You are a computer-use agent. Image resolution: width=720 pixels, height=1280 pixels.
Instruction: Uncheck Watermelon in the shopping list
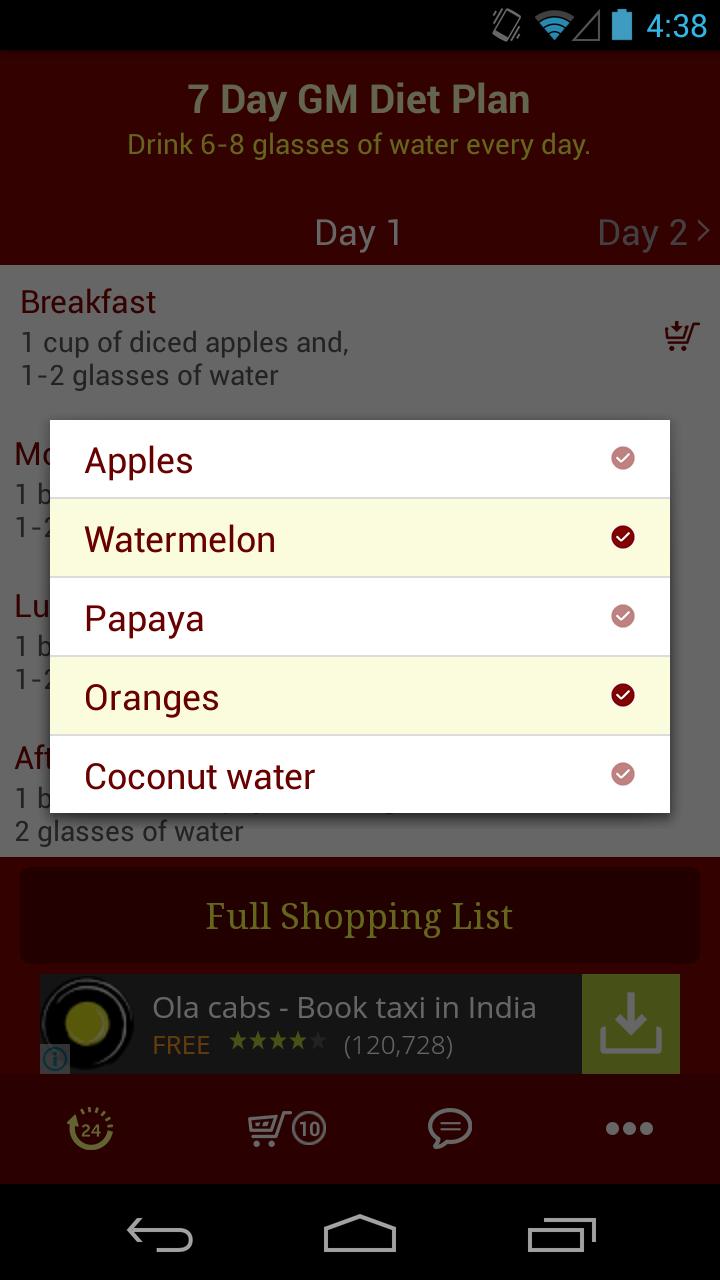(622, 538)
